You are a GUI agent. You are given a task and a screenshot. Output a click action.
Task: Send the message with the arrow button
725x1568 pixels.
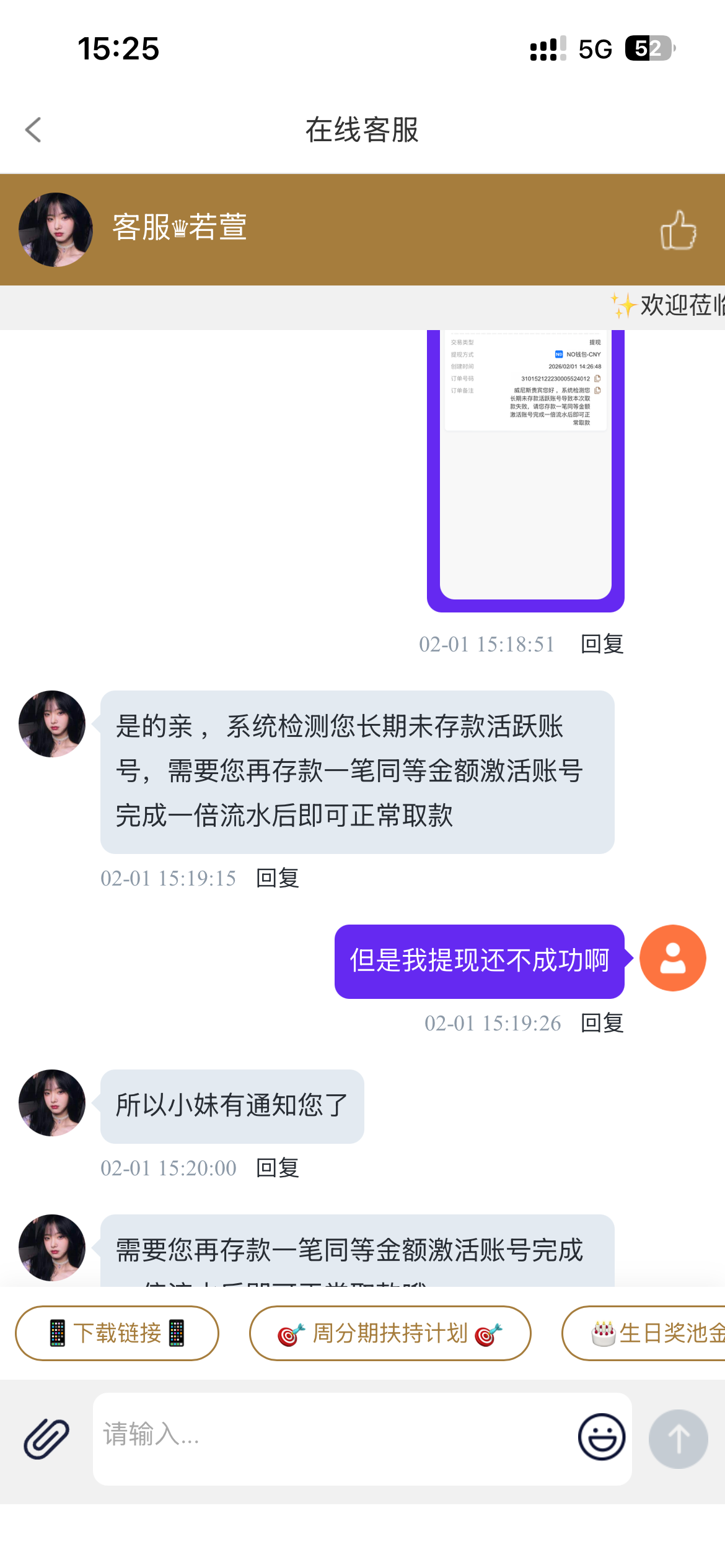pos(678,1439)
